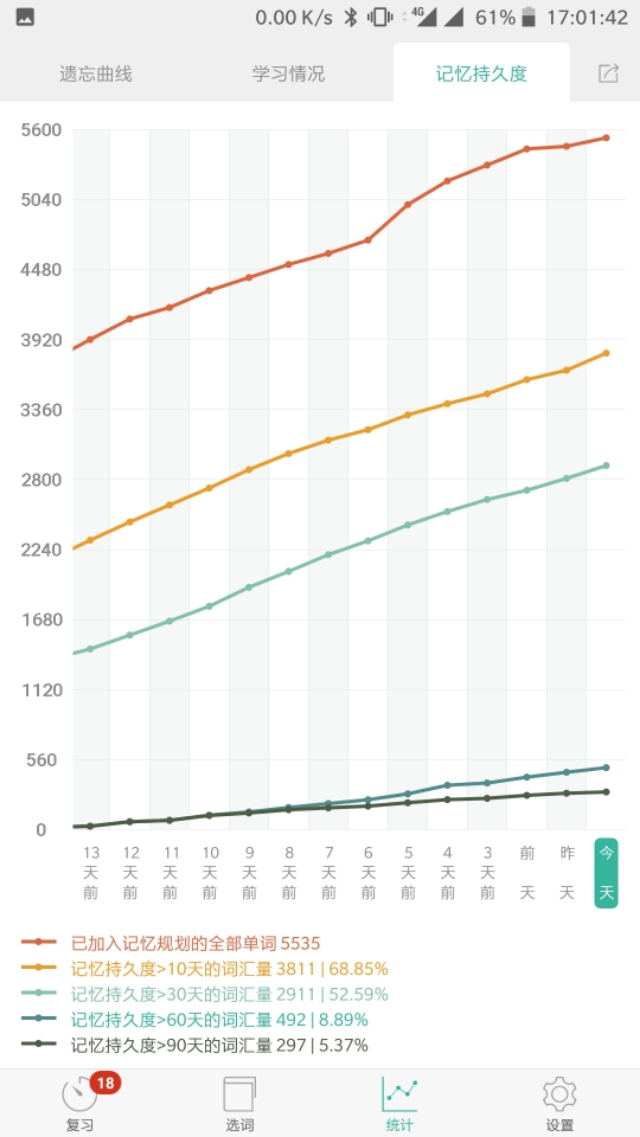Viewport: 640px width, 1137px height.
Task: Select the 记忆持久度 tab
Action: coord(481,73)
